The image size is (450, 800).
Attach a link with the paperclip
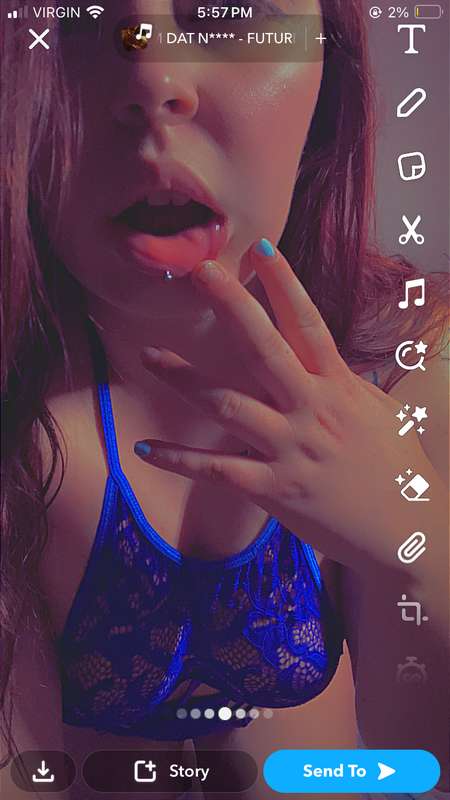[x=412, y=547]
